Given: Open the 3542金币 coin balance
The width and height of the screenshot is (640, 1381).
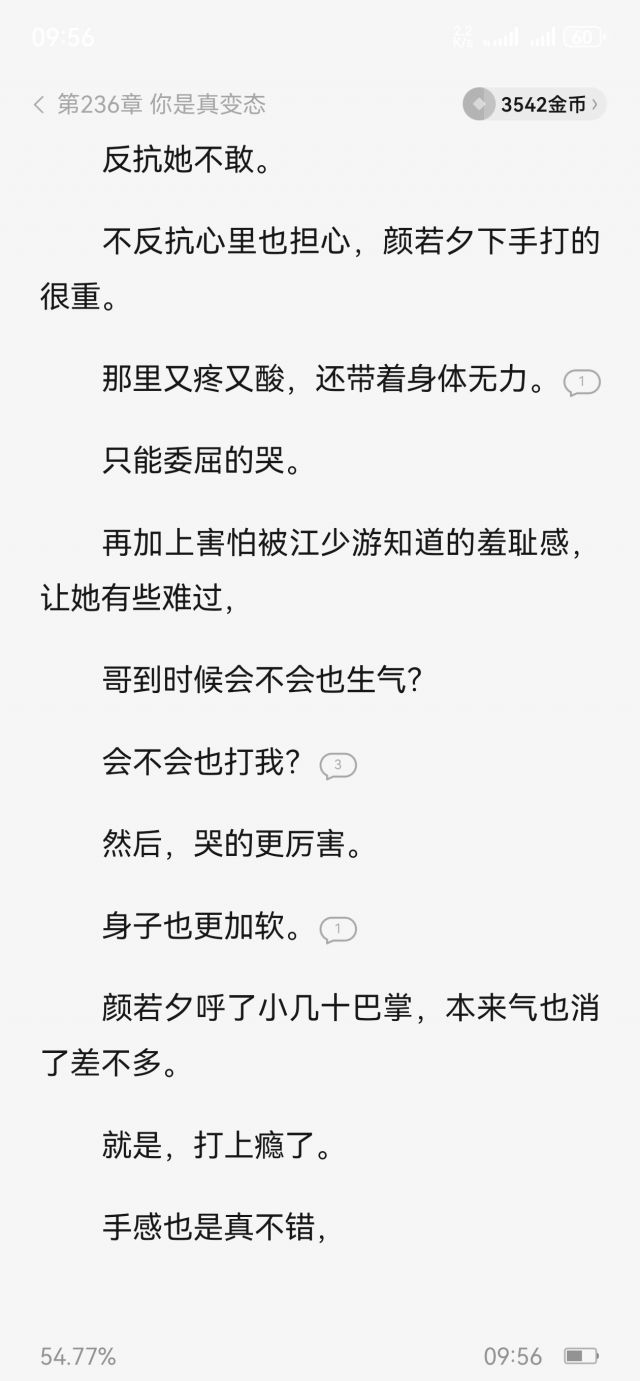Looking at the screenshot, I should pyautogui.click(x=534, y=104).
